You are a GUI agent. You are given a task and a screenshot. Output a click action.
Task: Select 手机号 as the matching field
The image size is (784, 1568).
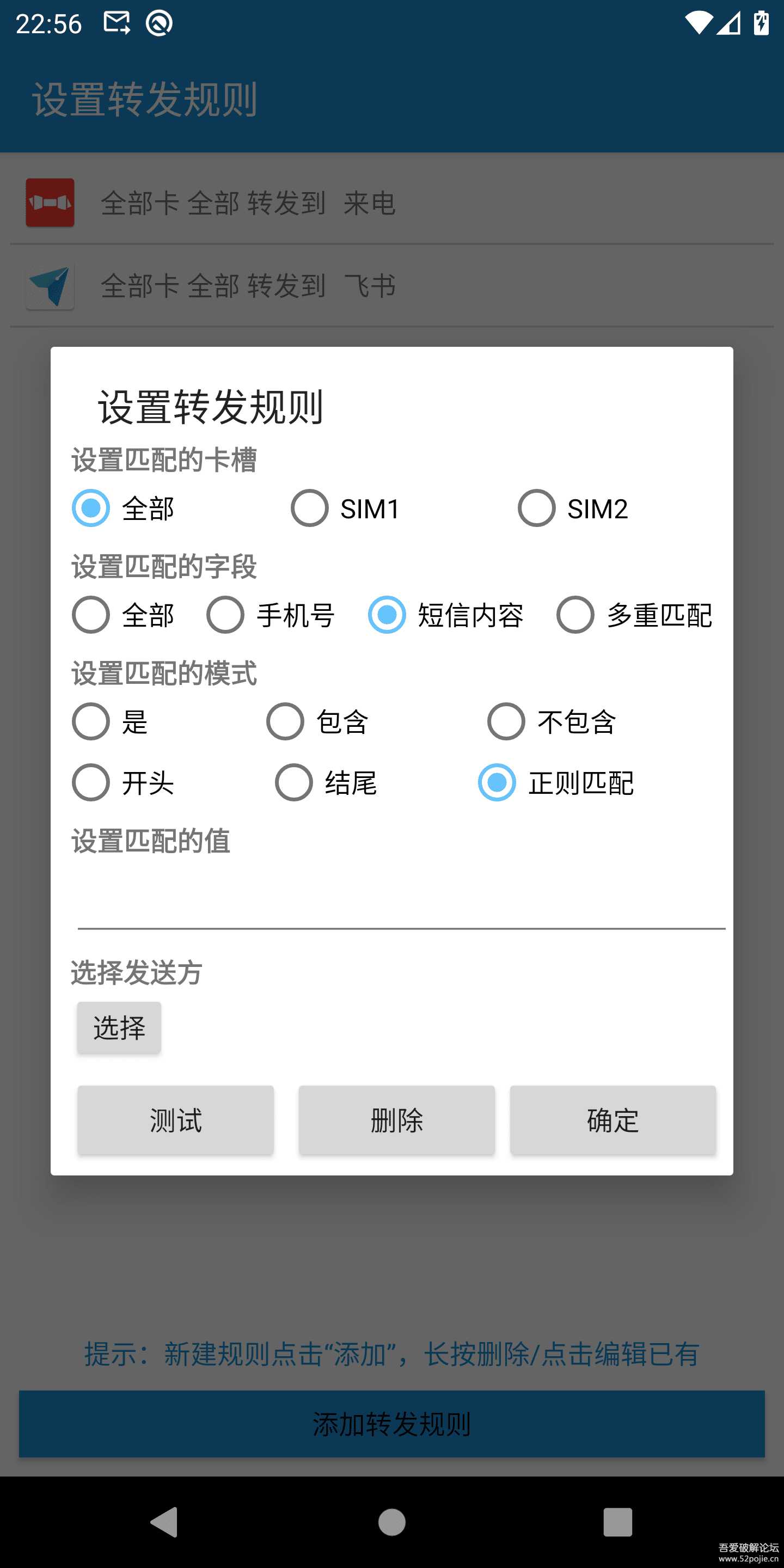pyautogui.click(x=225, y=615)
